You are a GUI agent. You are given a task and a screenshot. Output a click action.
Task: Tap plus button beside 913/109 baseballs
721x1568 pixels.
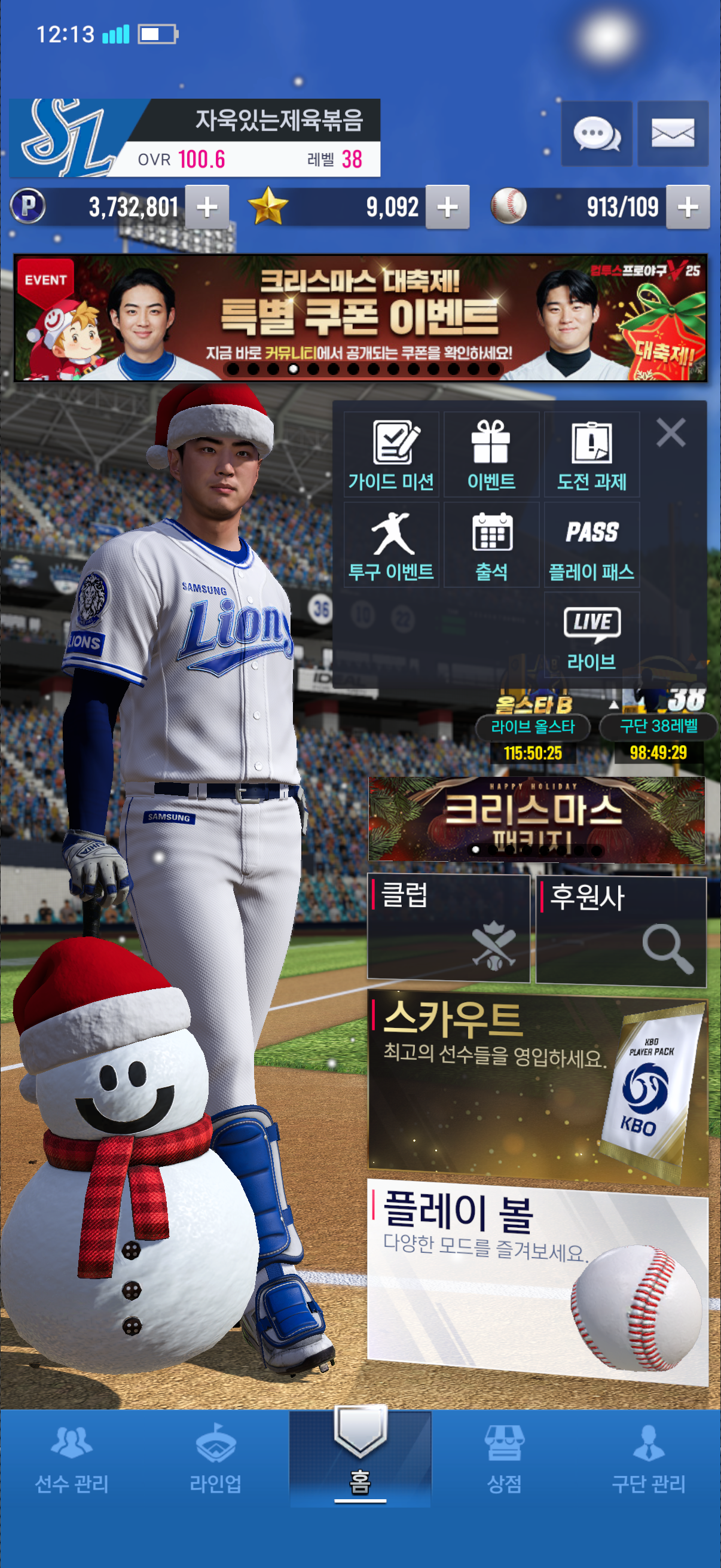click(688, 207)
